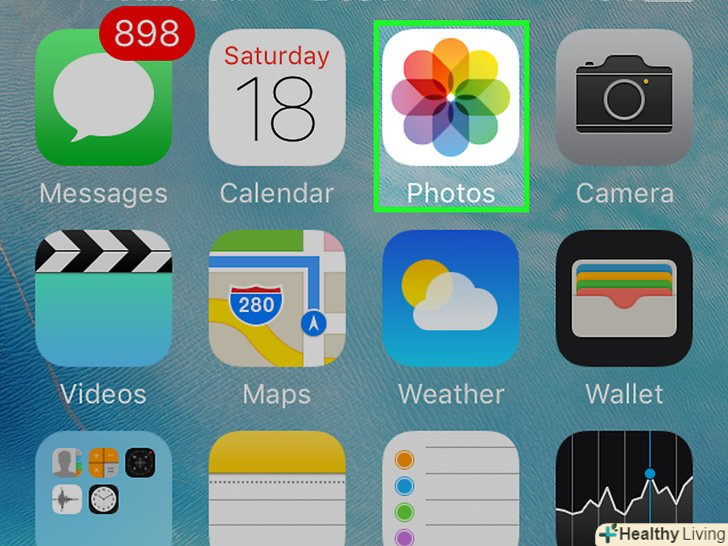Image resolution: width=728 pixels, height=546 pixels.
Task: Open the Photos app
Action: click(451, 98)
